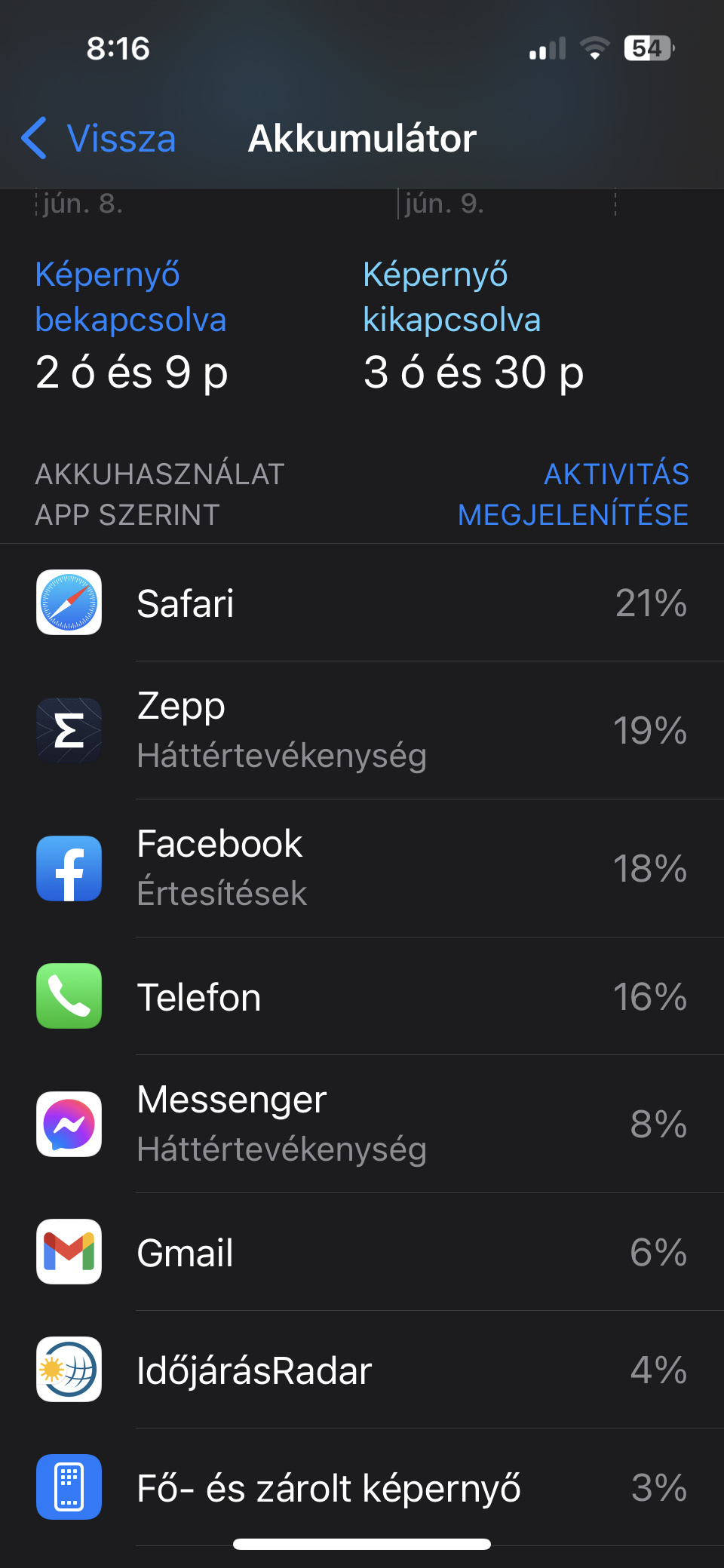Select the Fő- és zárolt képernyő row
Image resolution: width=724 pixels, height=1568 pixels.
[362, 1487]
